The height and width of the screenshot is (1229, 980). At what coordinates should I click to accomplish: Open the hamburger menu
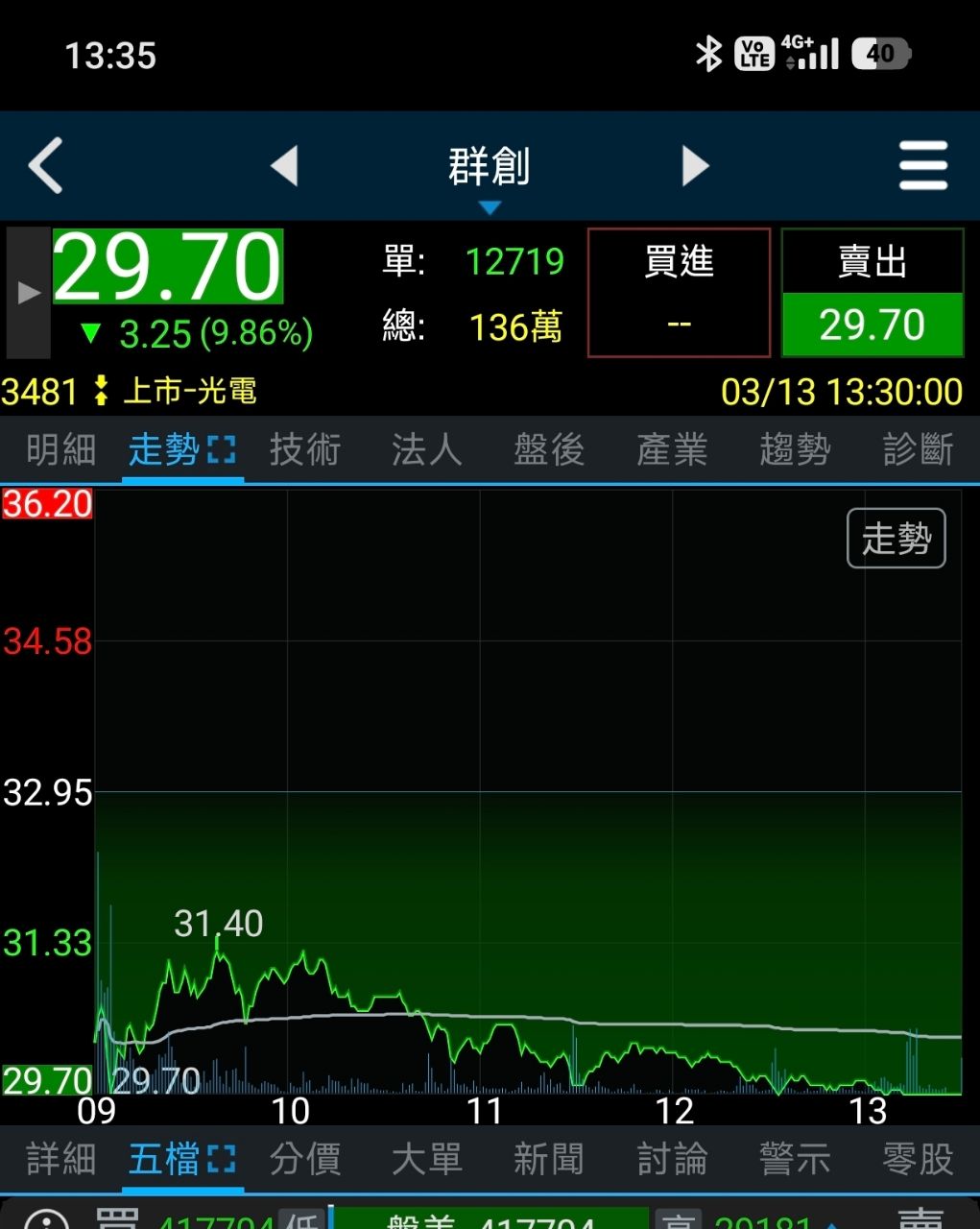coord(922,164)
